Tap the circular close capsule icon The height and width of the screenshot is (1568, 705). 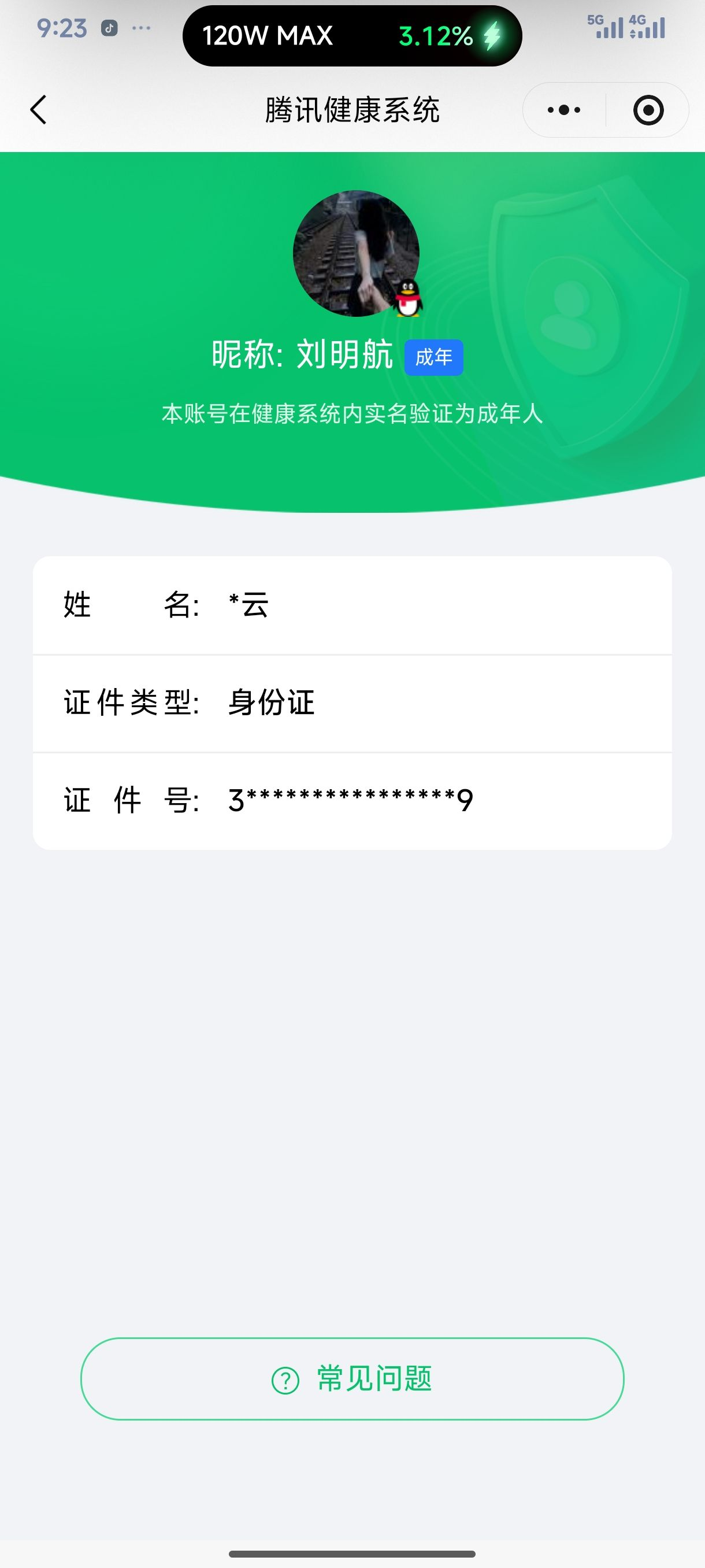[648, 110]
